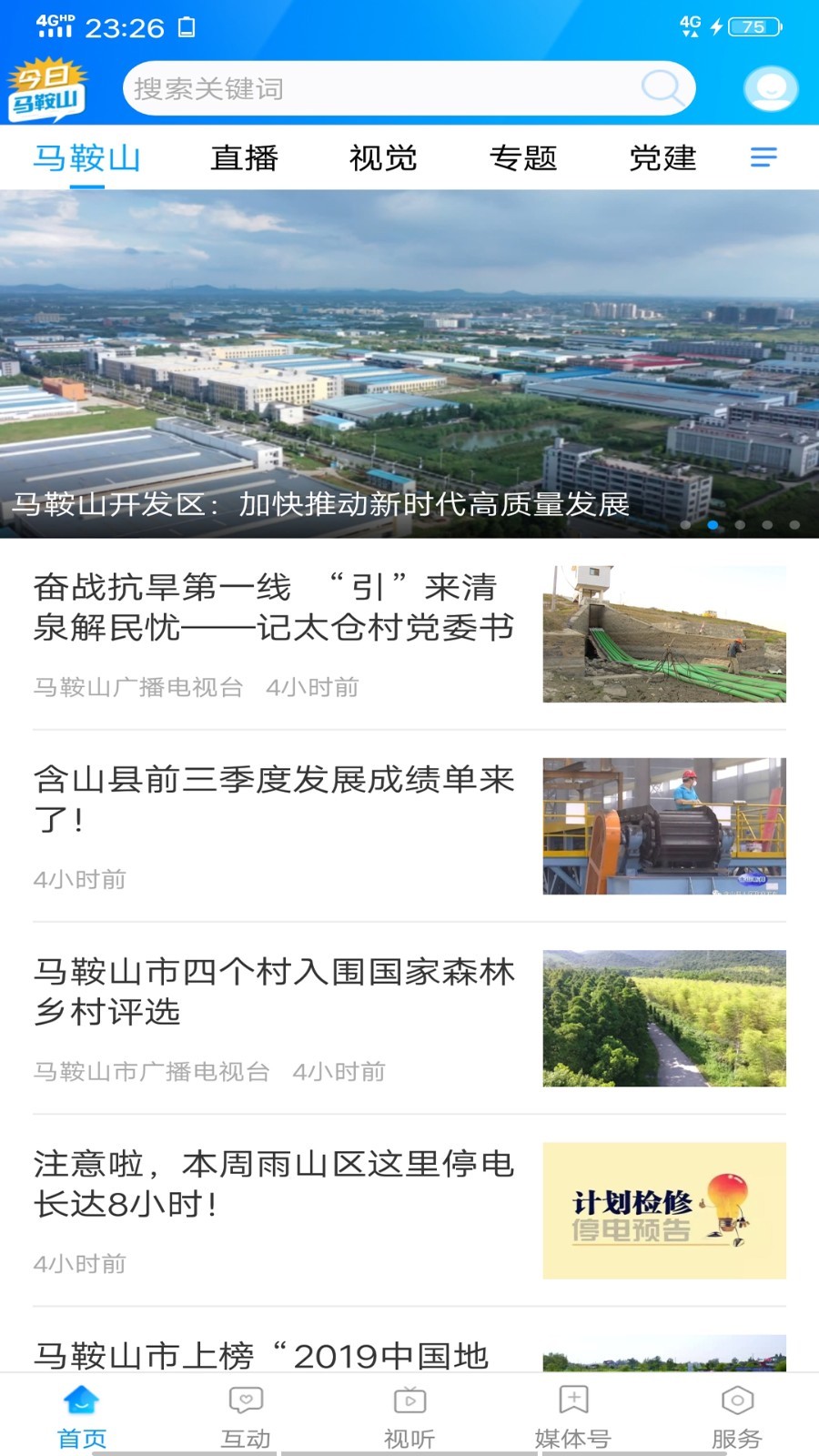Expand the channel list menu icon
This screenshot has width=819, height=1456.
click(763, 157)
